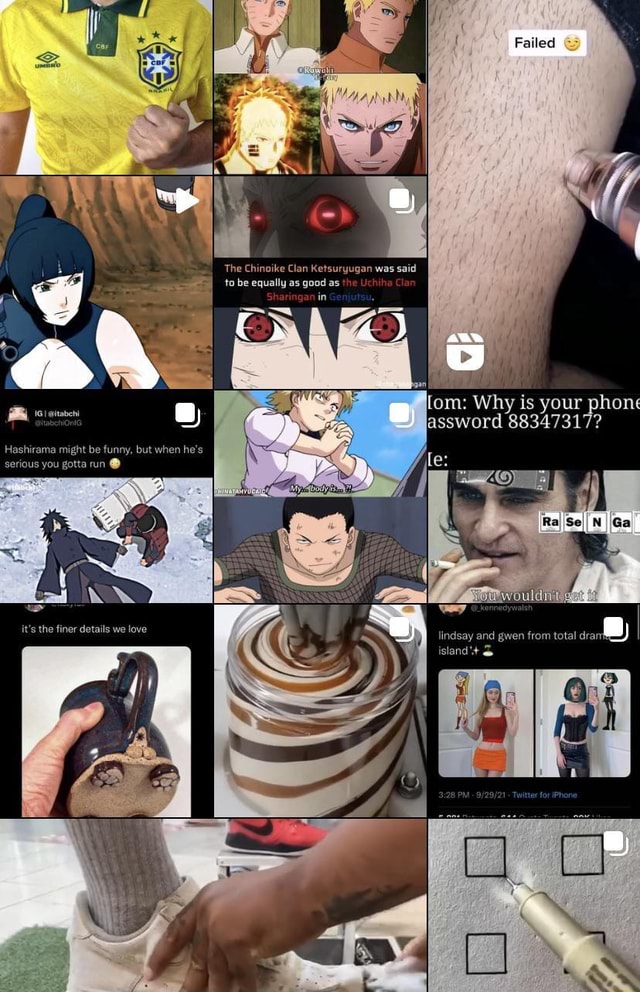640x992 pixels.
Task: Open the Chinoike Clan Ketsuryugan post
Action: (x=319, y=283)
